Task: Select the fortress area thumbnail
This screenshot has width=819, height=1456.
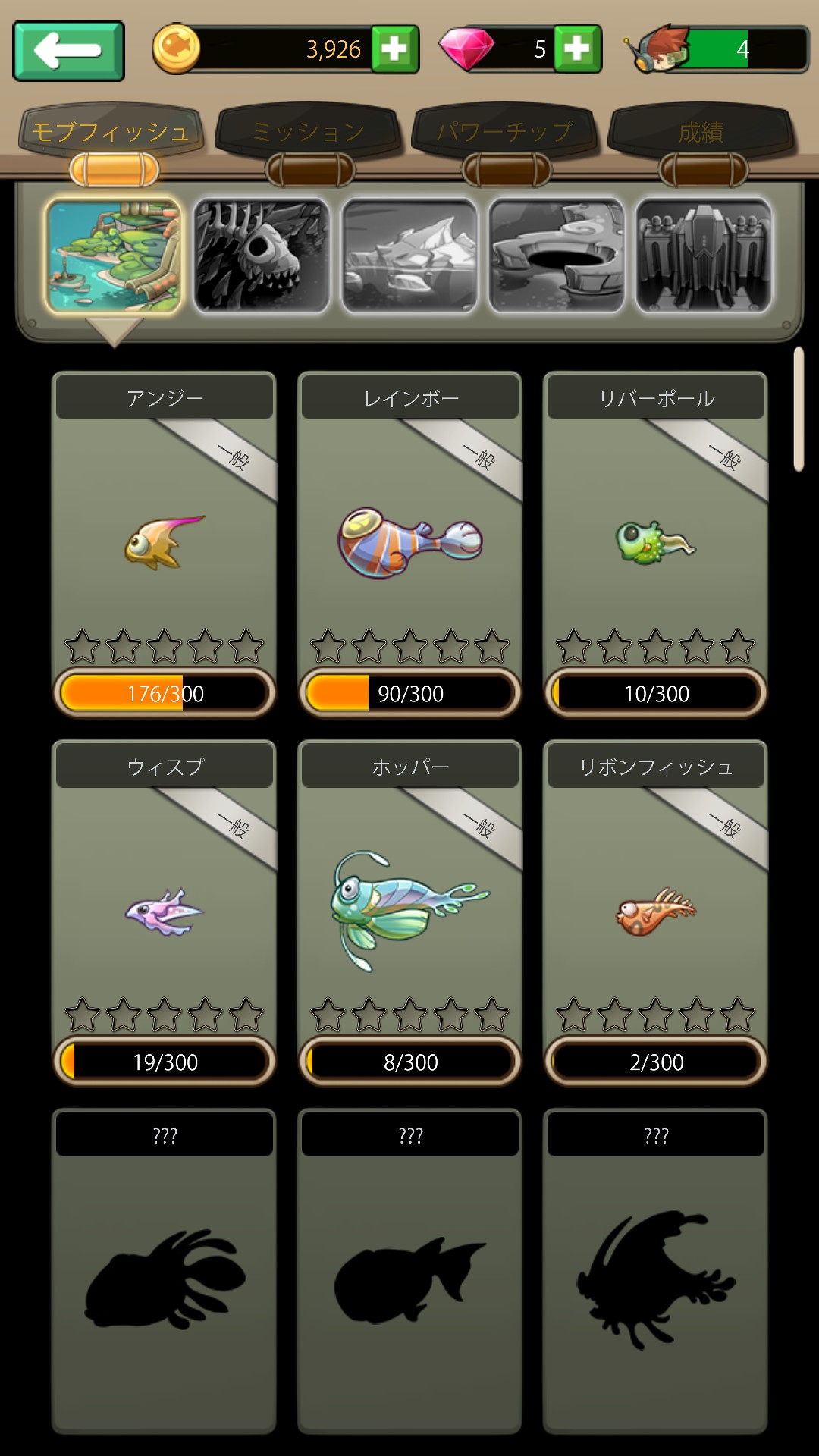Action: click(704, 256)
